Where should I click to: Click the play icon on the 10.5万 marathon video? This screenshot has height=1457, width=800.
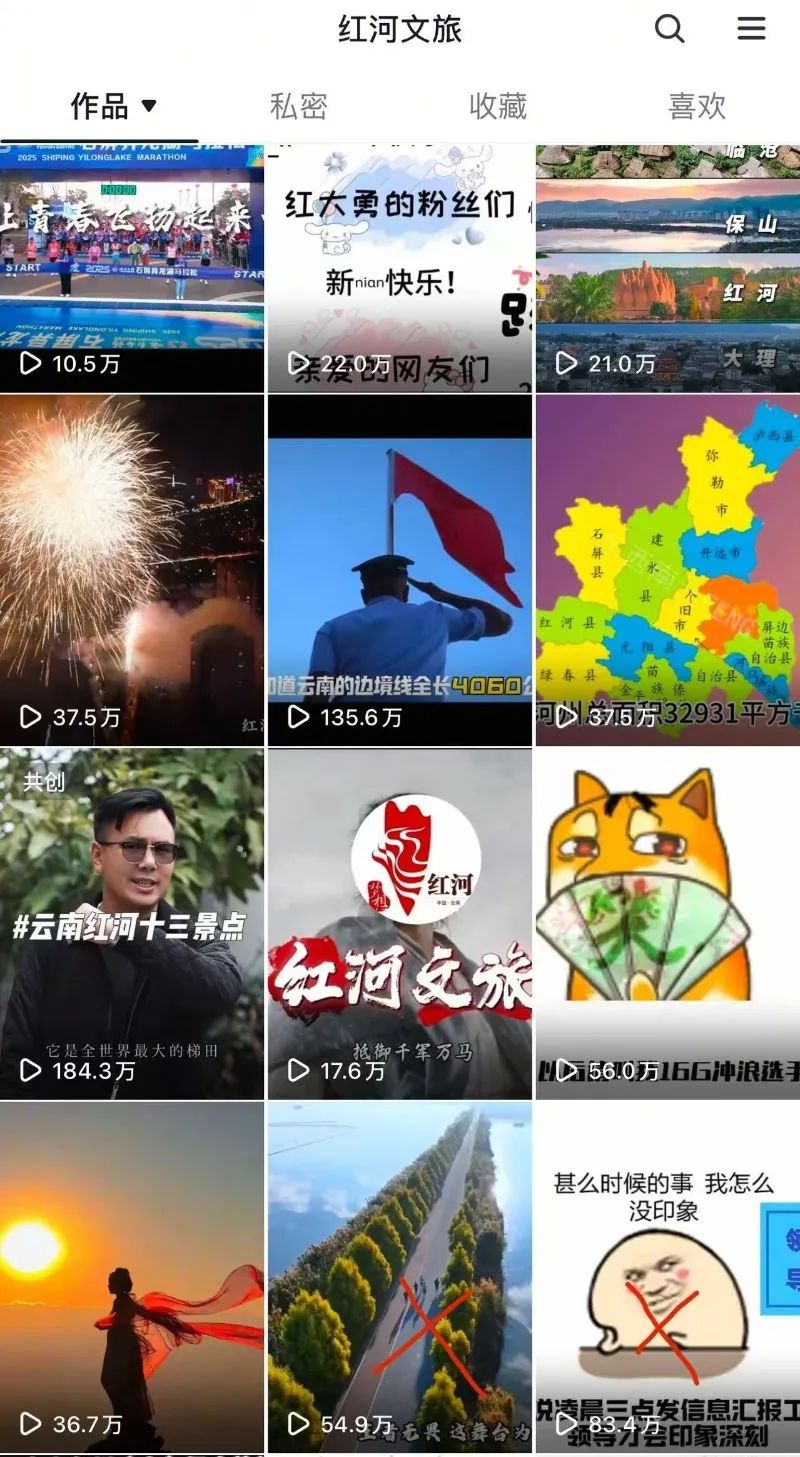tap(31, 365)
